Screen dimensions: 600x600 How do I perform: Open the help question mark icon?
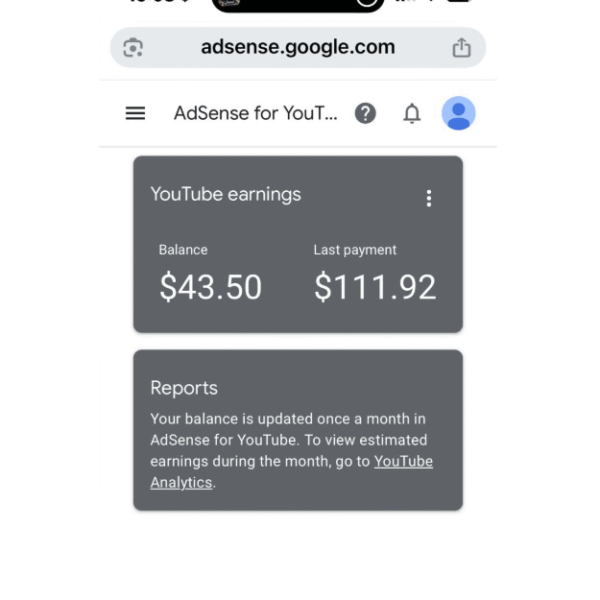[x=366, y=114]
